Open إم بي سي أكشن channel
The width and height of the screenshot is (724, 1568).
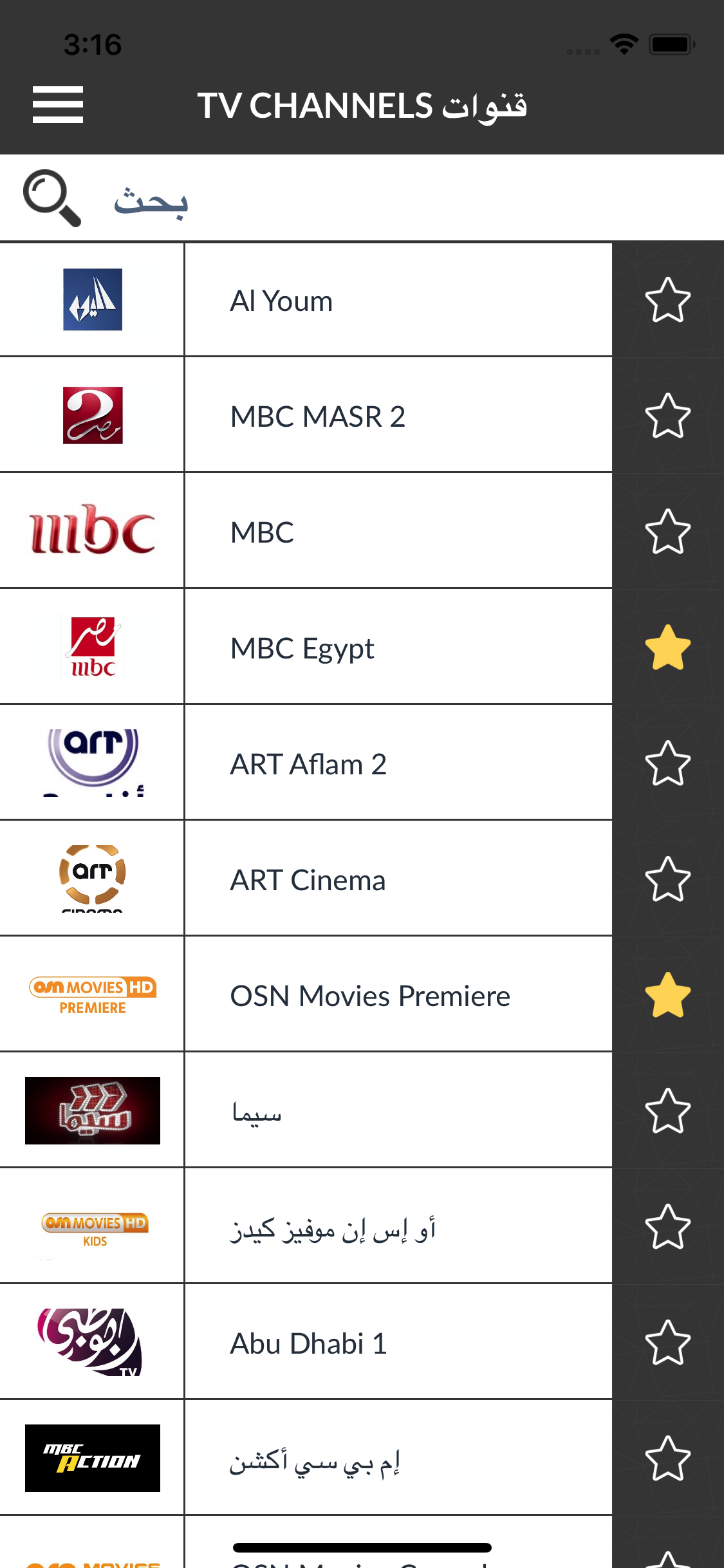(x=306, y=1458)
